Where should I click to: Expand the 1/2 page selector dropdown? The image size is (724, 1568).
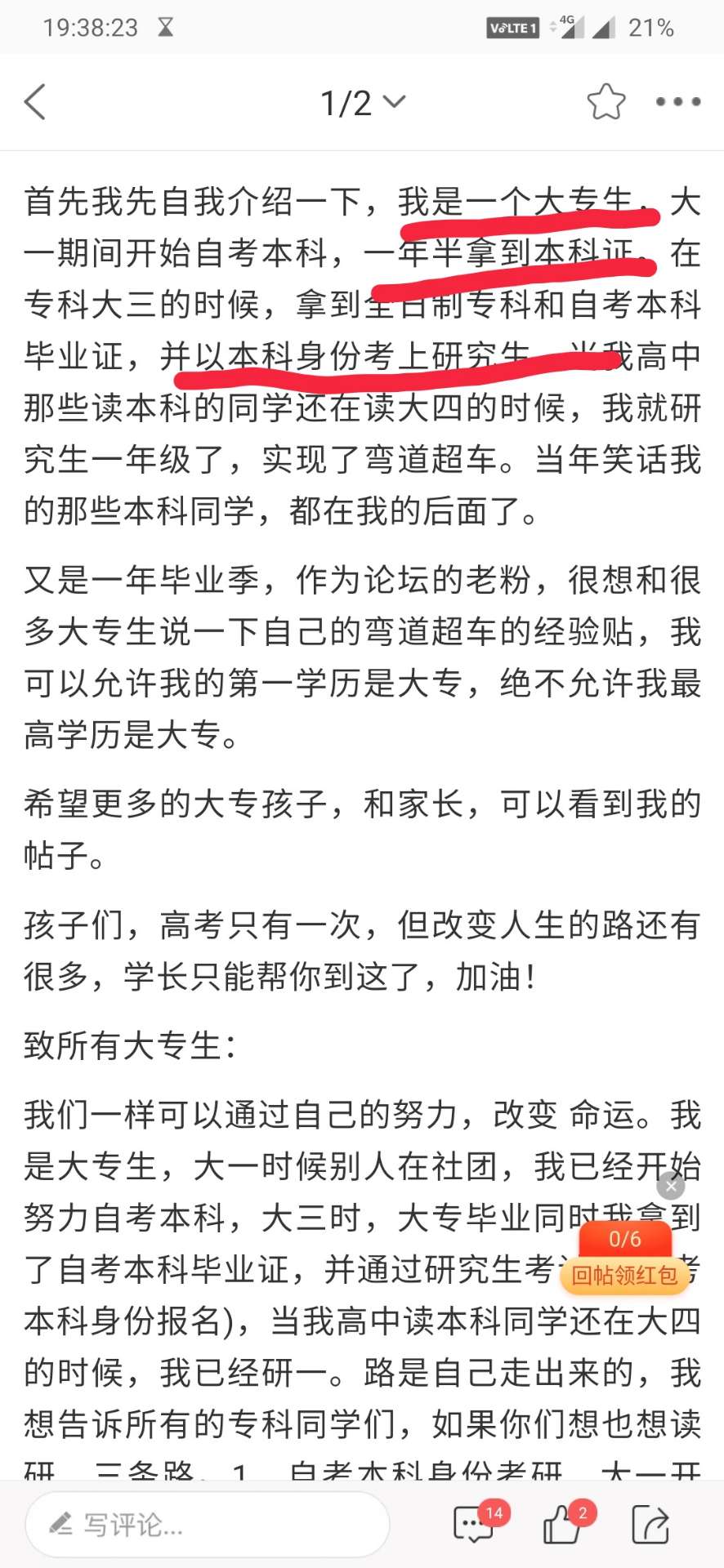point(363,102)
